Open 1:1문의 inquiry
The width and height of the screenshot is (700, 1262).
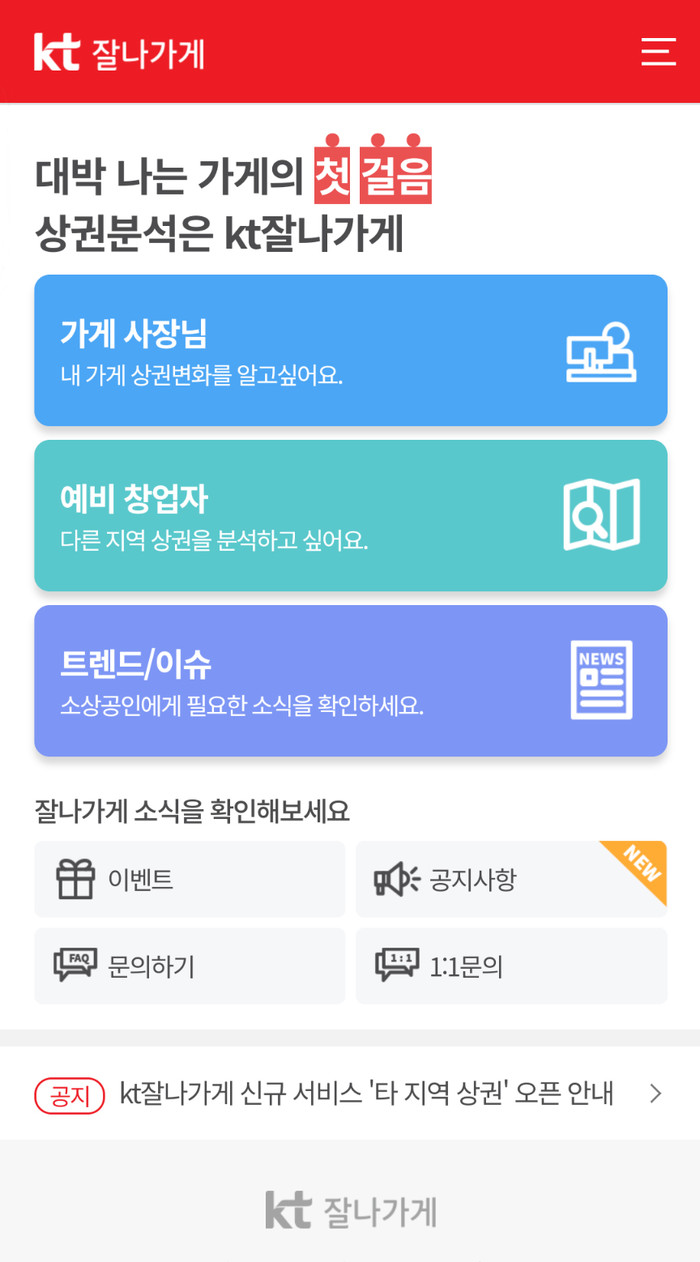coord(510,966)
